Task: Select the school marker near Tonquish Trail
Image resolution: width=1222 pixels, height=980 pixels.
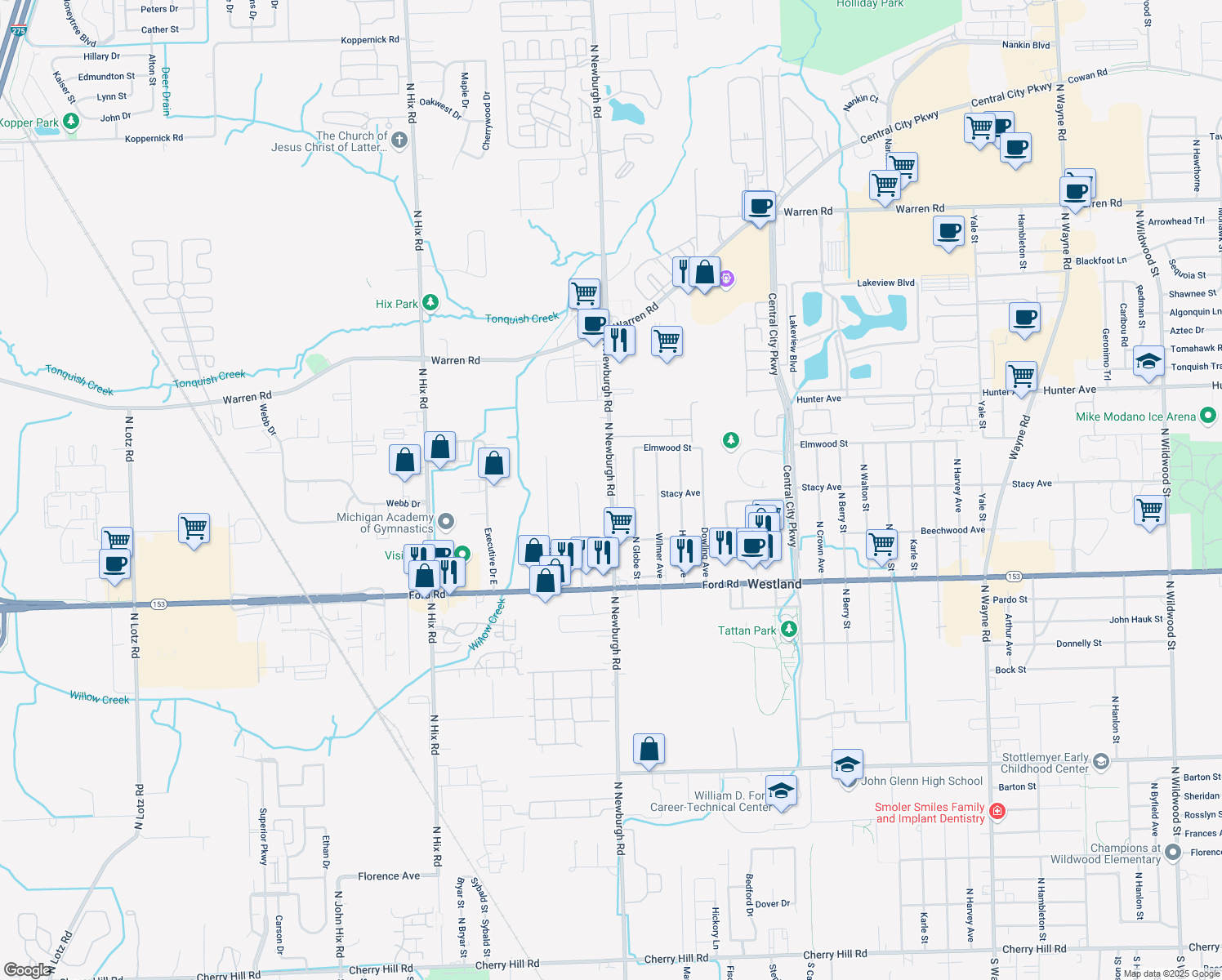Action: pos(1148,363)
